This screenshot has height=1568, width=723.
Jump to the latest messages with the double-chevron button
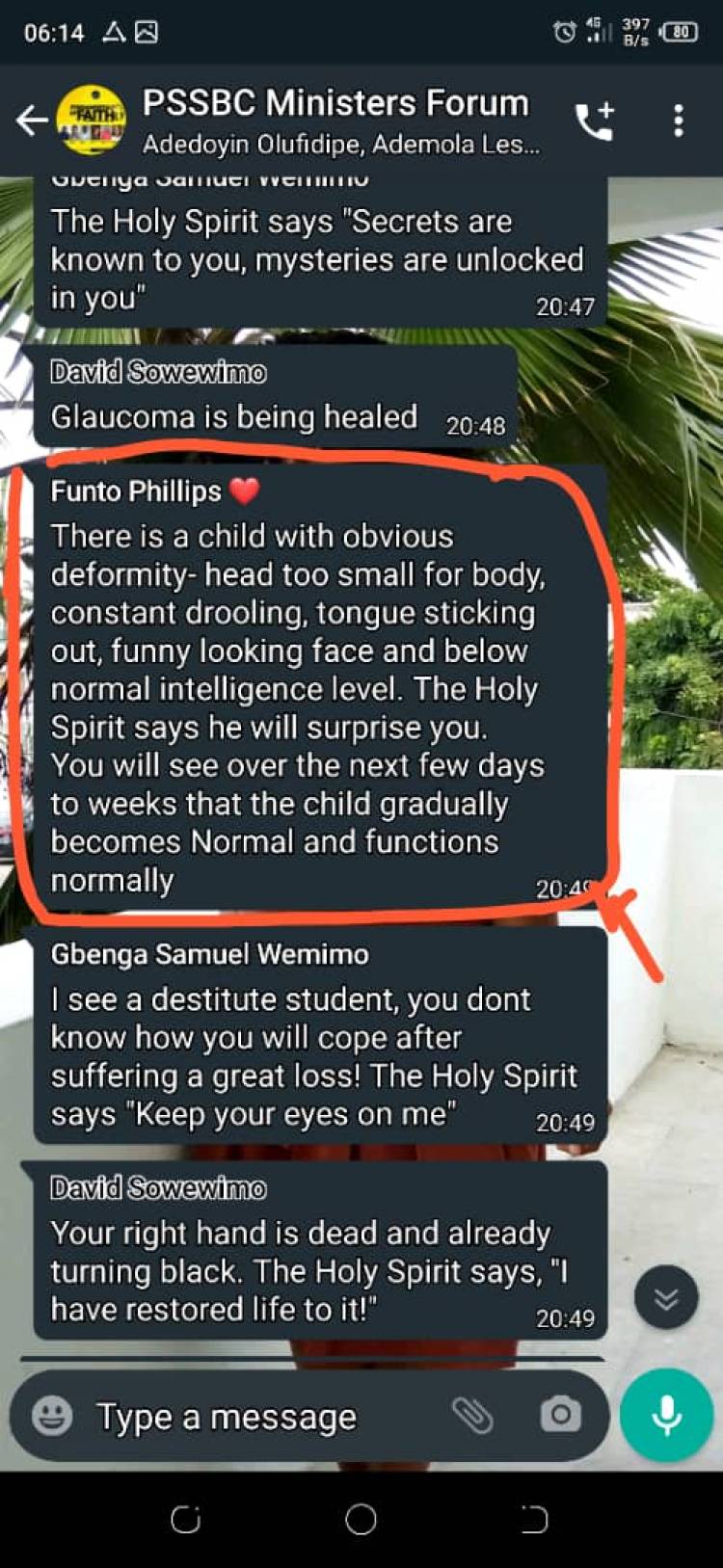(x=666, y=1298)
